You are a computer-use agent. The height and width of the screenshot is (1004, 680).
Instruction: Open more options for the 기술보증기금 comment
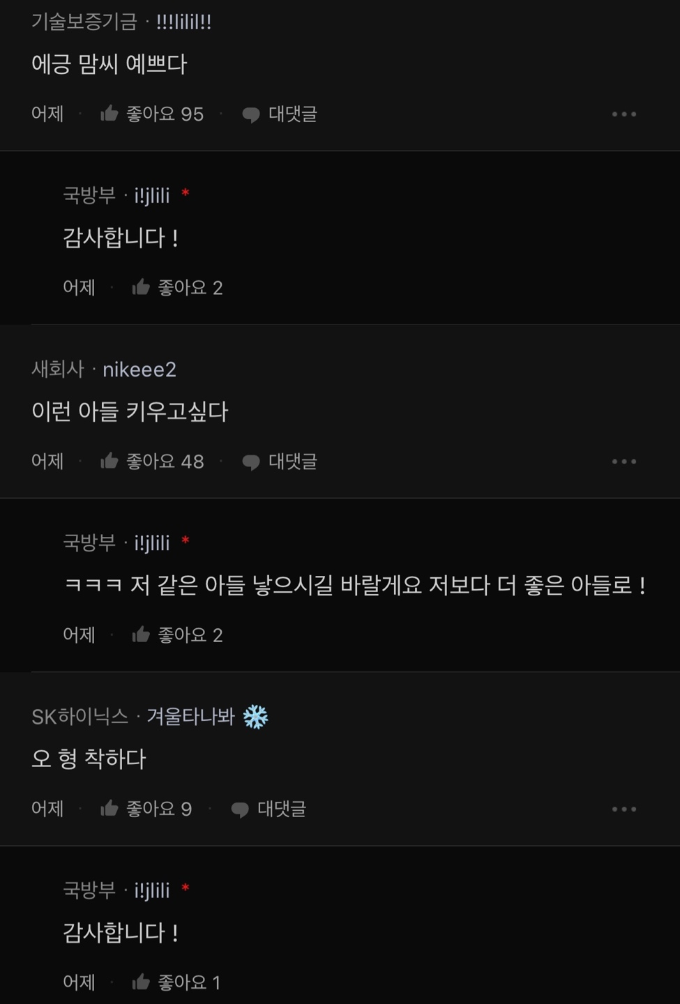coord(624,114)
